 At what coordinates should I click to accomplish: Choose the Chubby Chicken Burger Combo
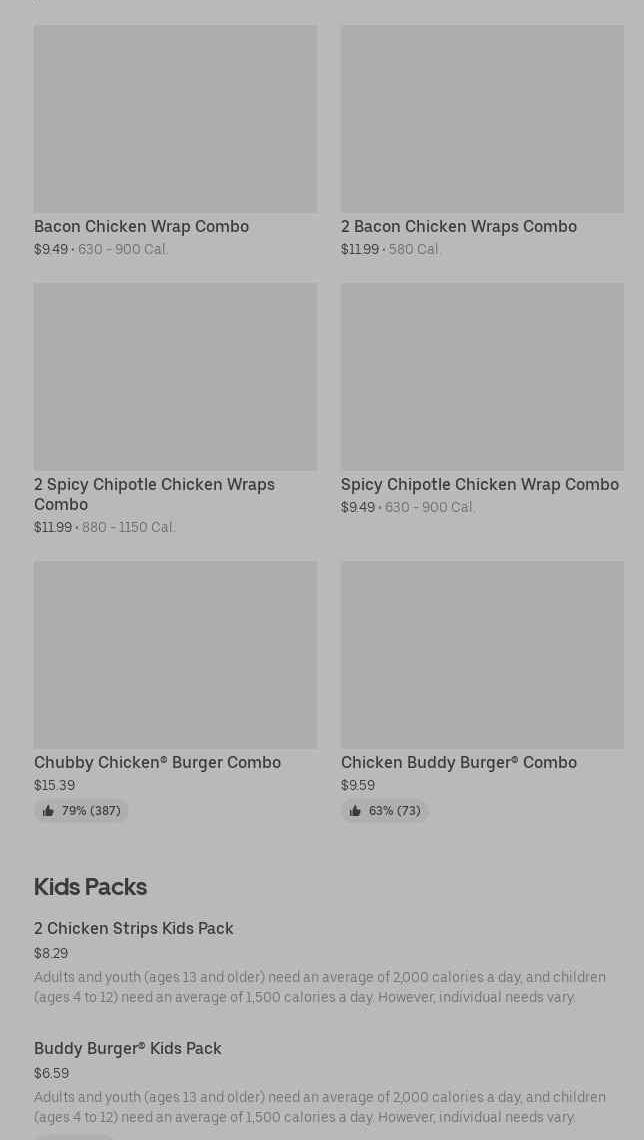point(175,691)
